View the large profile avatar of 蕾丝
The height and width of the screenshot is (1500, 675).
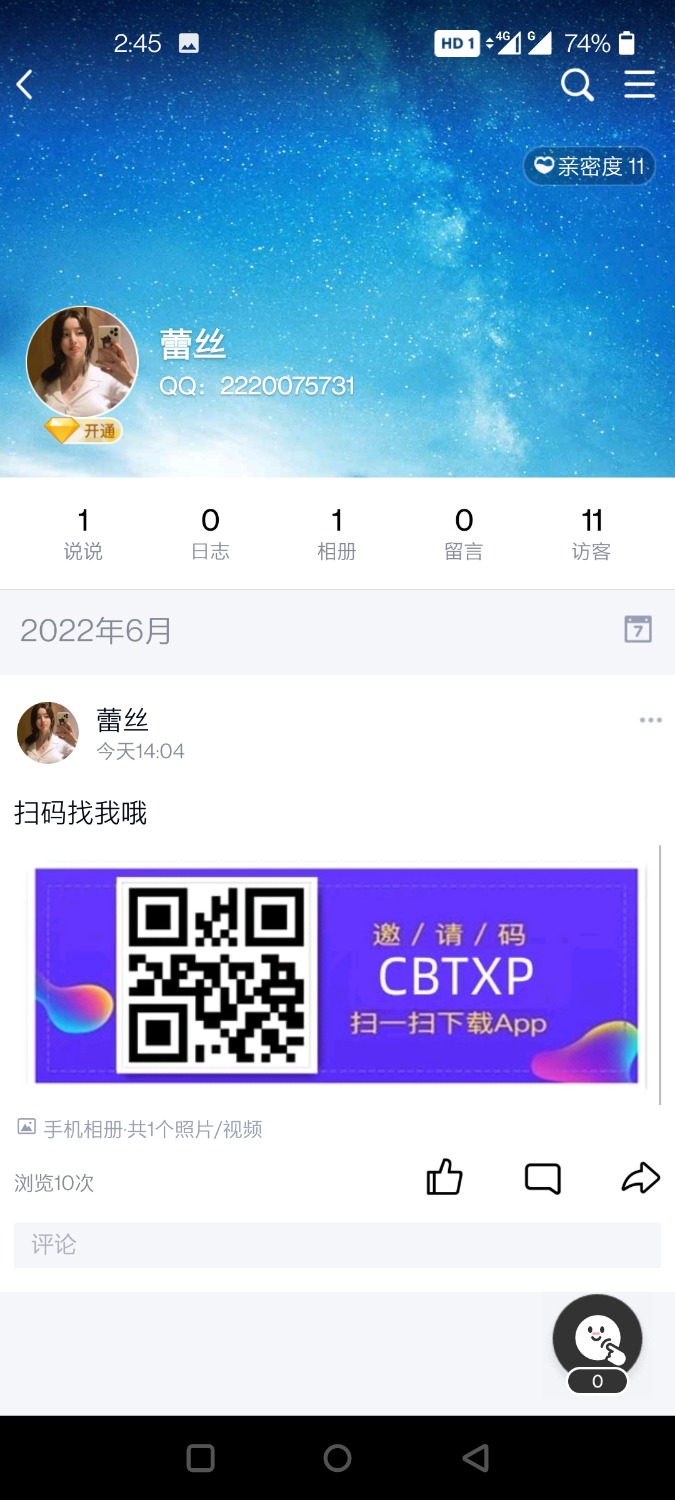[x=82, y=361]
